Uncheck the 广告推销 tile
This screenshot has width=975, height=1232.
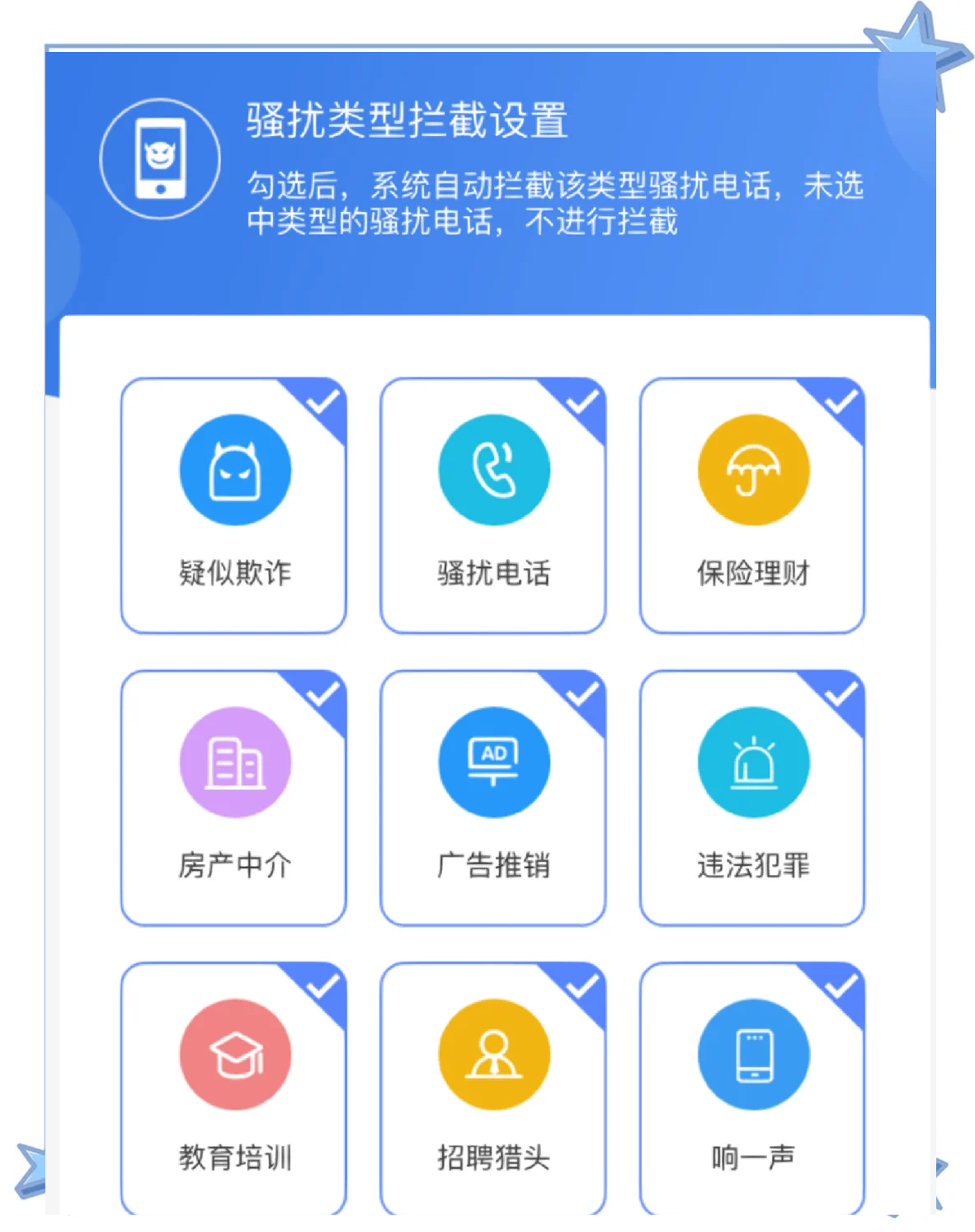pyautogui.click(x=492, y=797)
